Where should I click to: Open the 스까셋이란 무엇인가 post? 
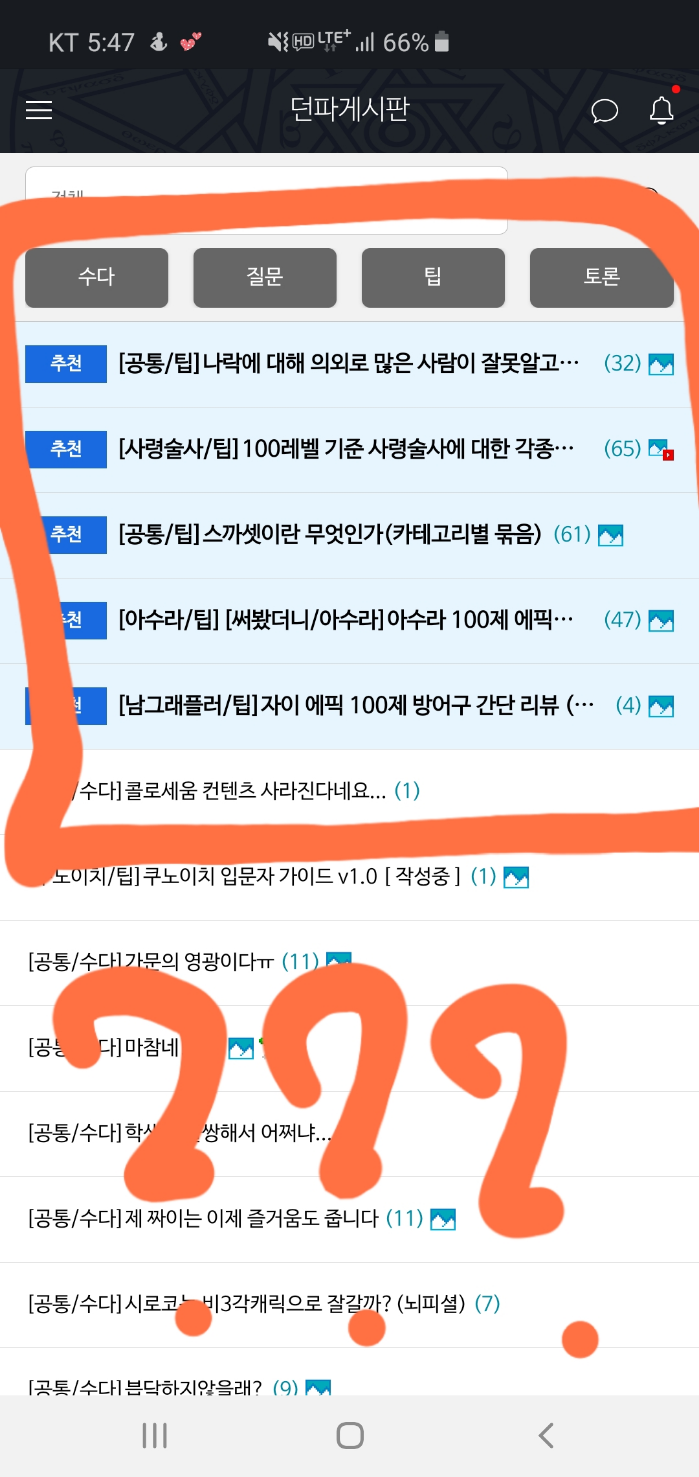coord(330,535)
